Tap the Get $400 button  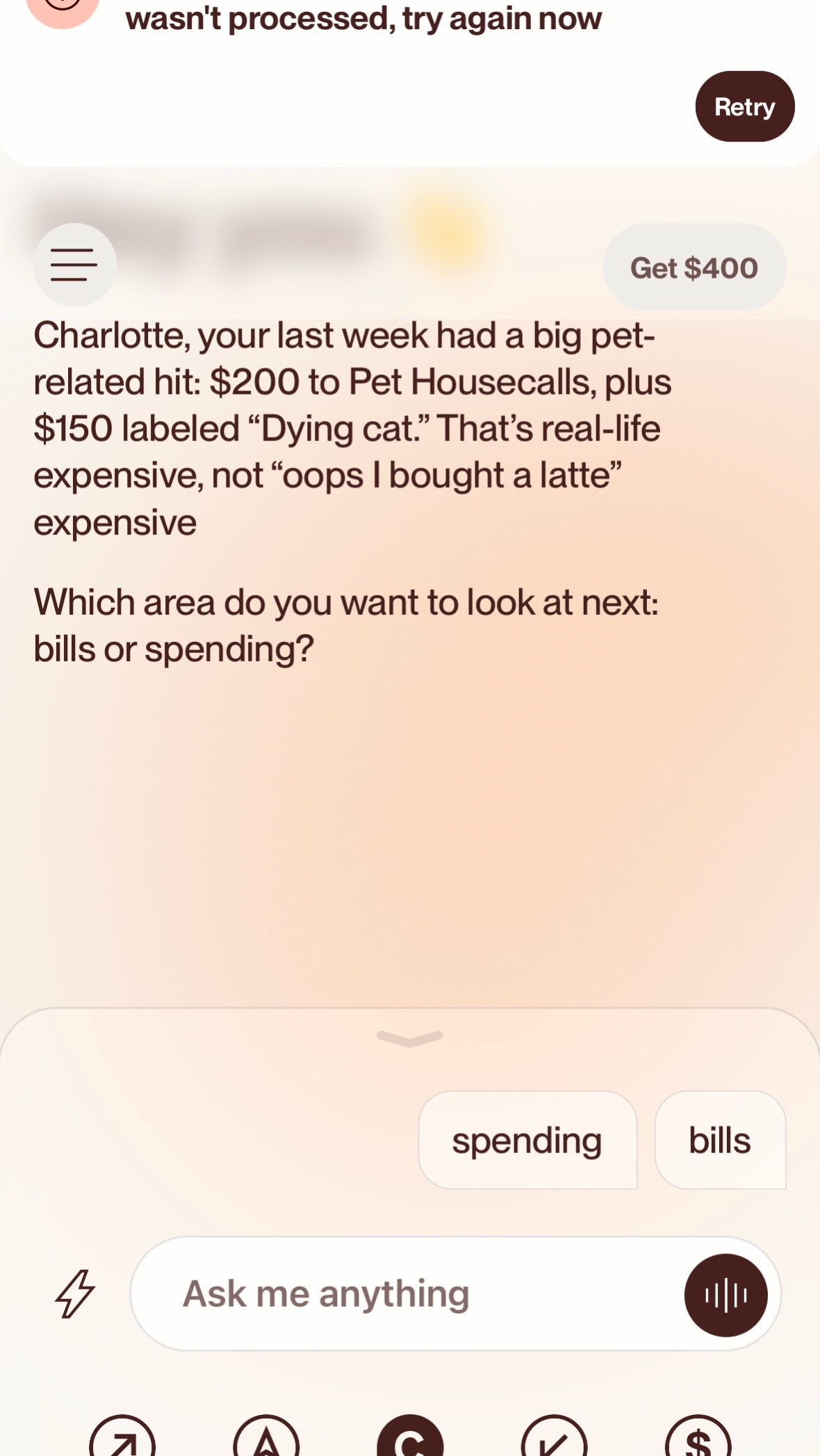click(694, 267)
